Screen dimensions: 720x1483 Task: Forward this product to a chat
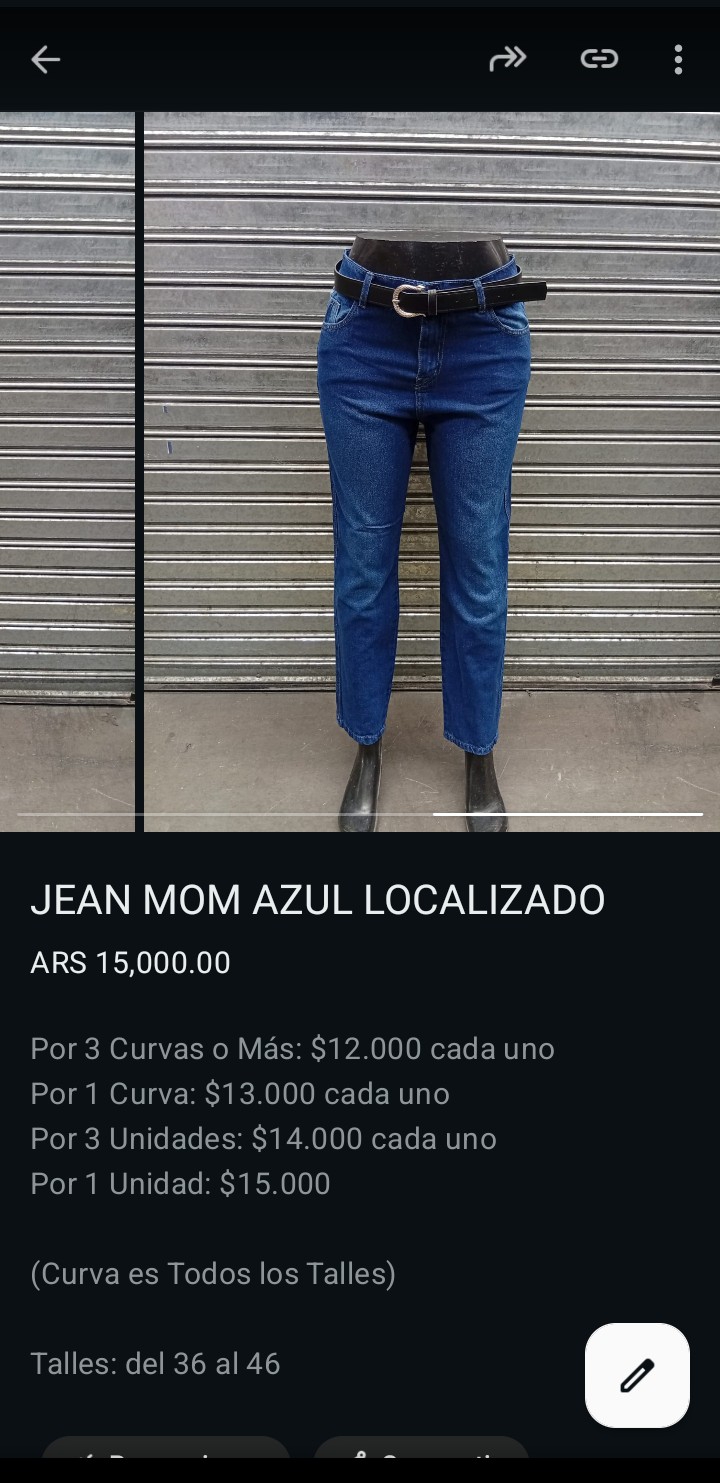pyautogui.click(x=507, y=60)
